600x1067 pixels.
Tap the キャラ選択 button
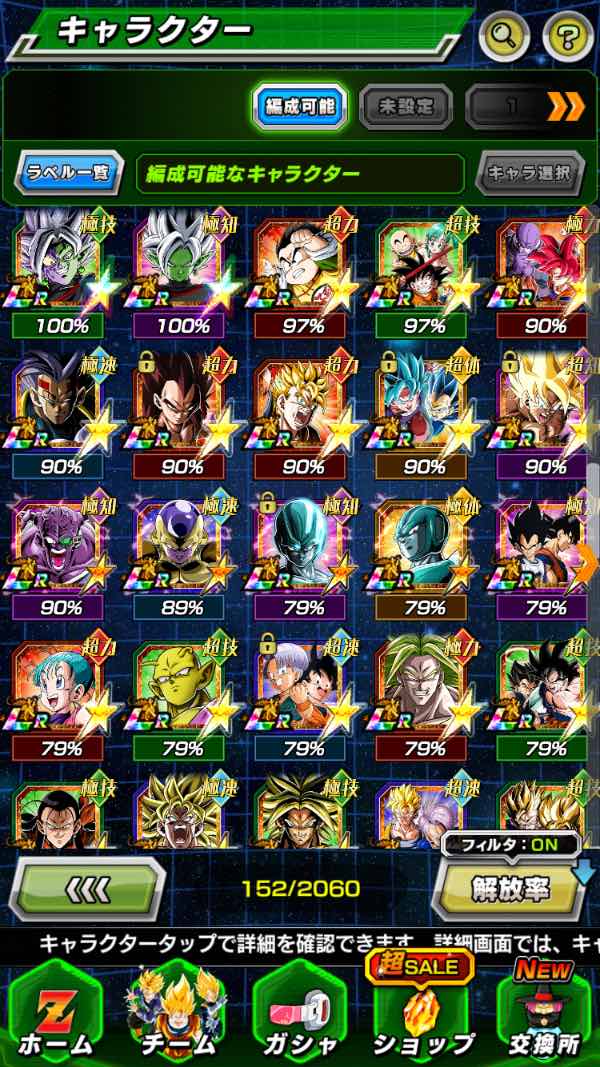(x=529, y=173)
